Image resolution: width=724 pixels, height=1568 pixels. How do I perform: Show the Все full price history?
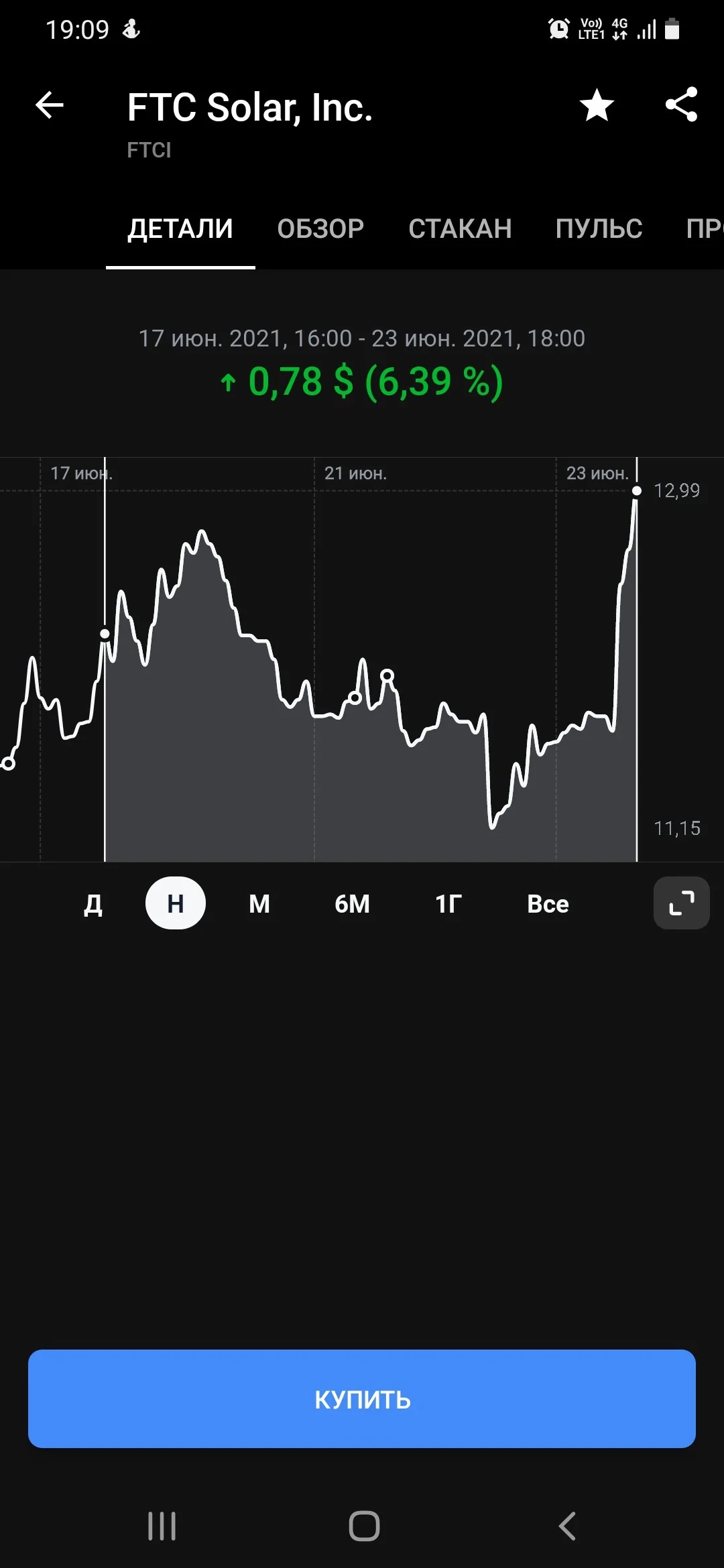click(x=548, y=904)
